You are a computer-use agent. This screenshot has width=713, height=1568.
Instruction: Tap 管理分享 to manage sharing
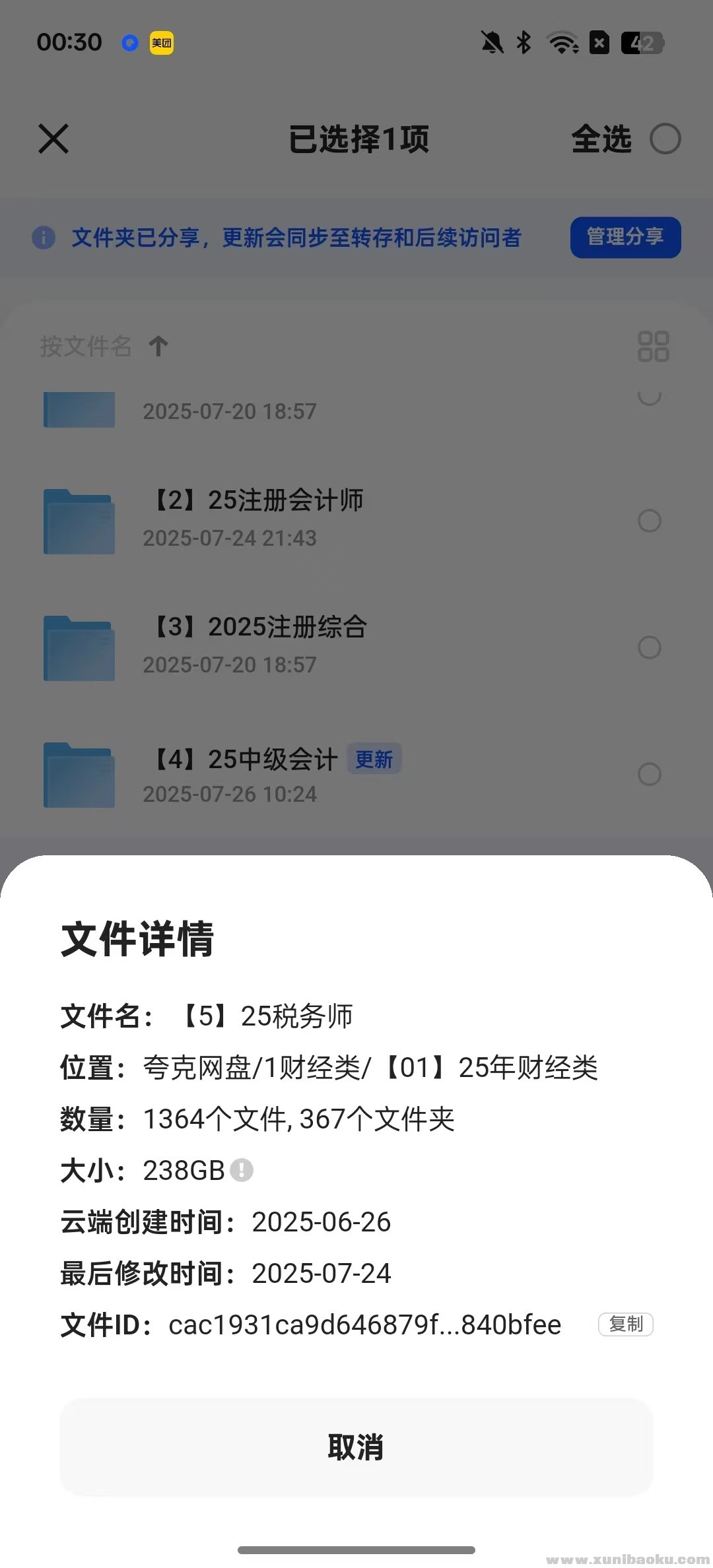[x=625, y=238]
